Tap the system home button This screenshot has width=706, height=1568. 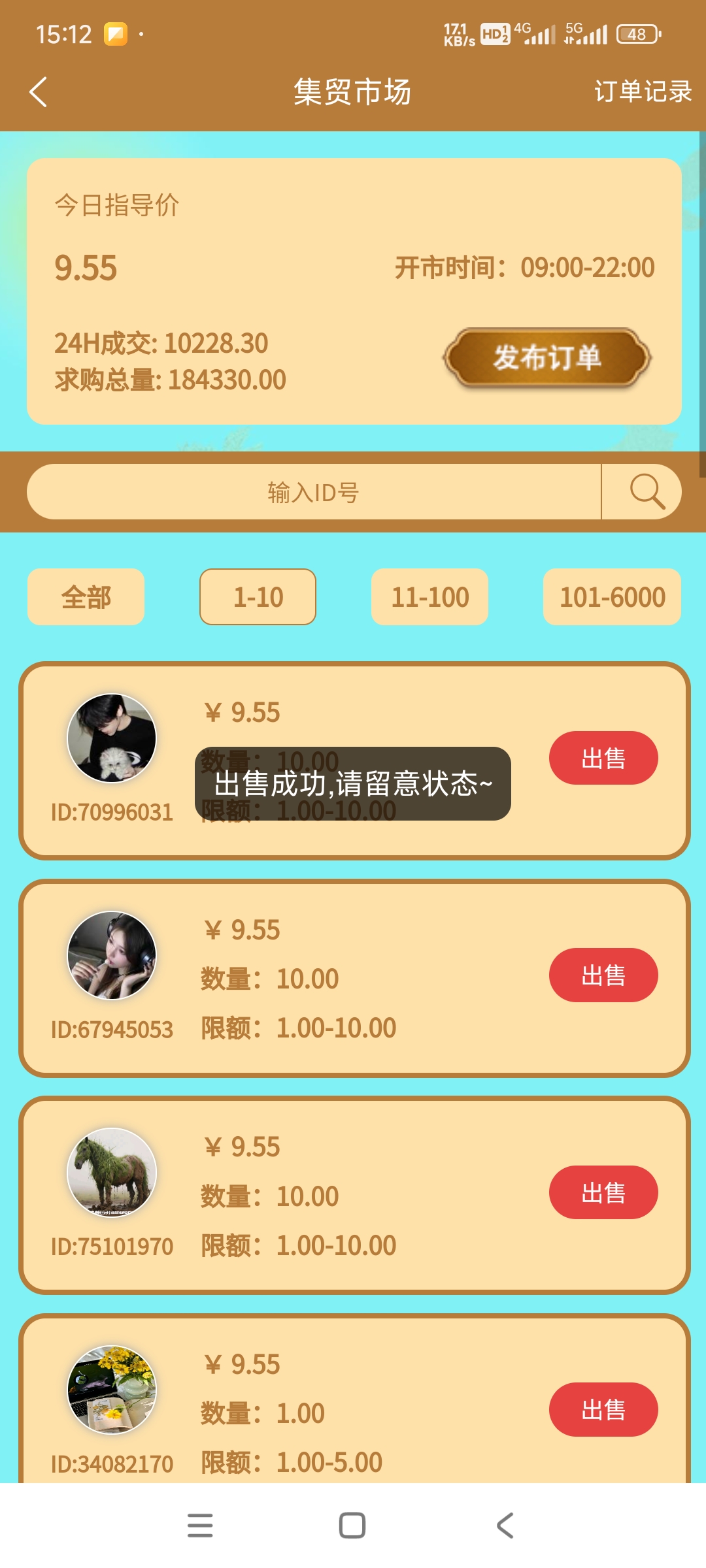(352, 1526)
